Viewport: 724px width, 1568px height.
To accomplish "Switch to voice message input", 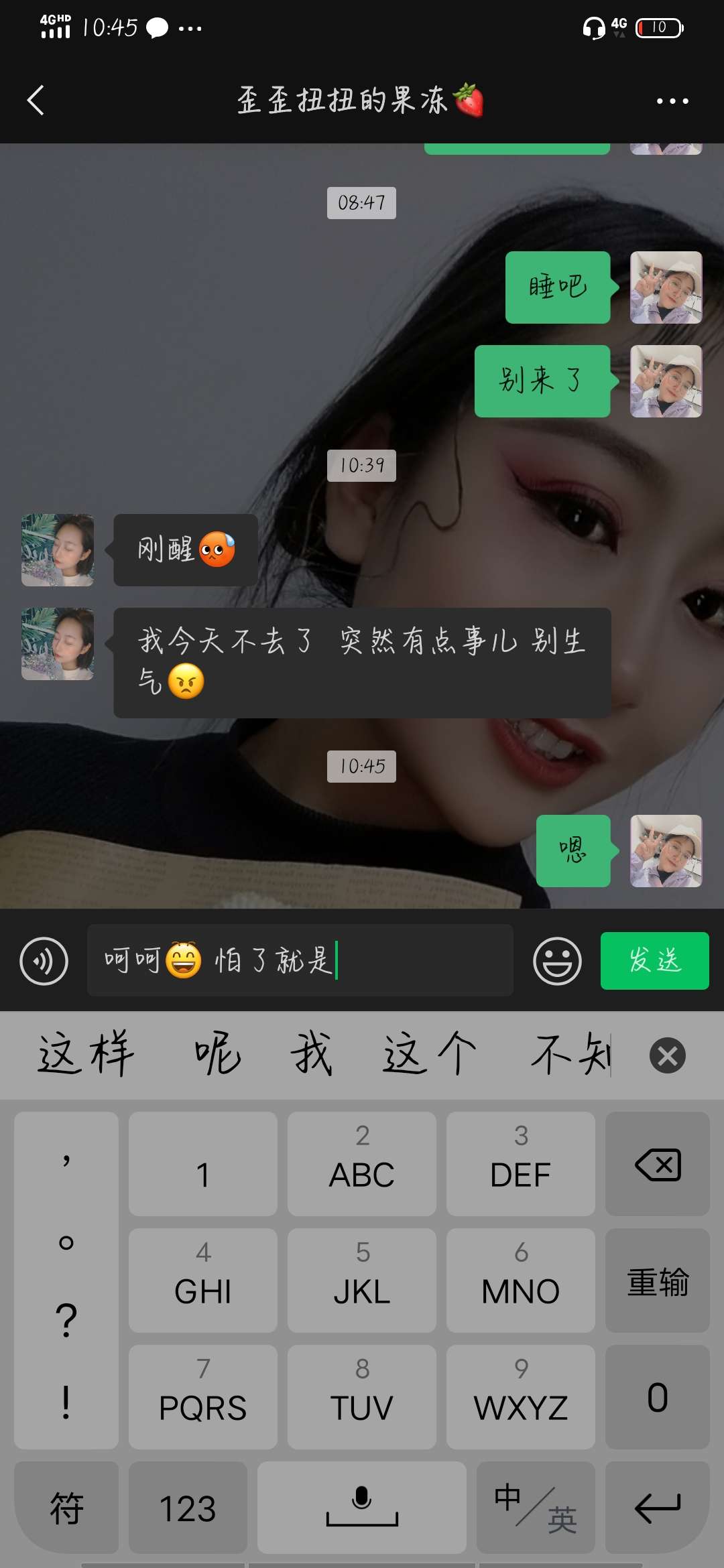I will (x=44, y=961).
